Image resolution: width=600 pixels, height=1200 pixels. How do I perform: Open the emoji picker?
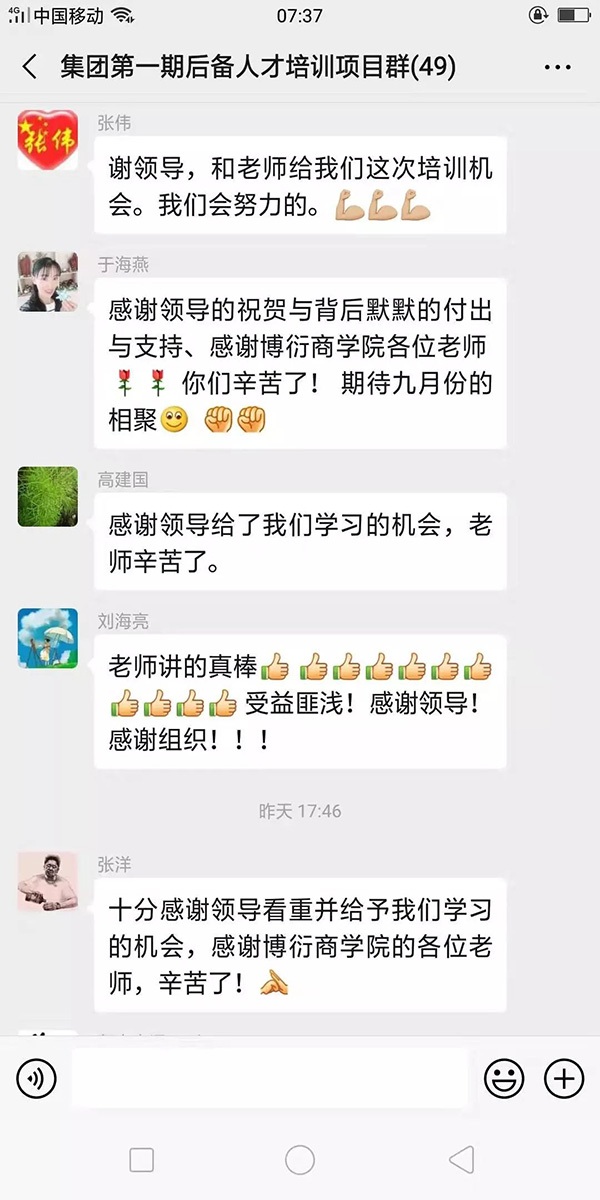point(504,1078)
